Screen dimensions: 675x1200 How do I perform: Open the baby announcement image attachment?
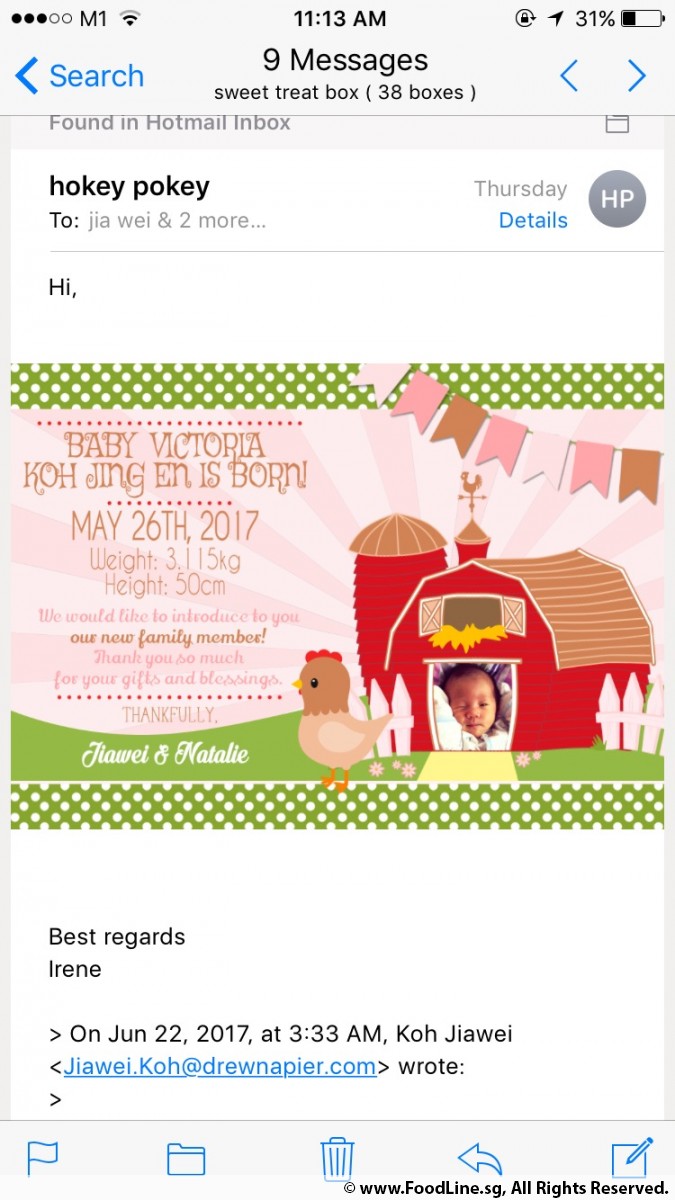pos(337,596)
